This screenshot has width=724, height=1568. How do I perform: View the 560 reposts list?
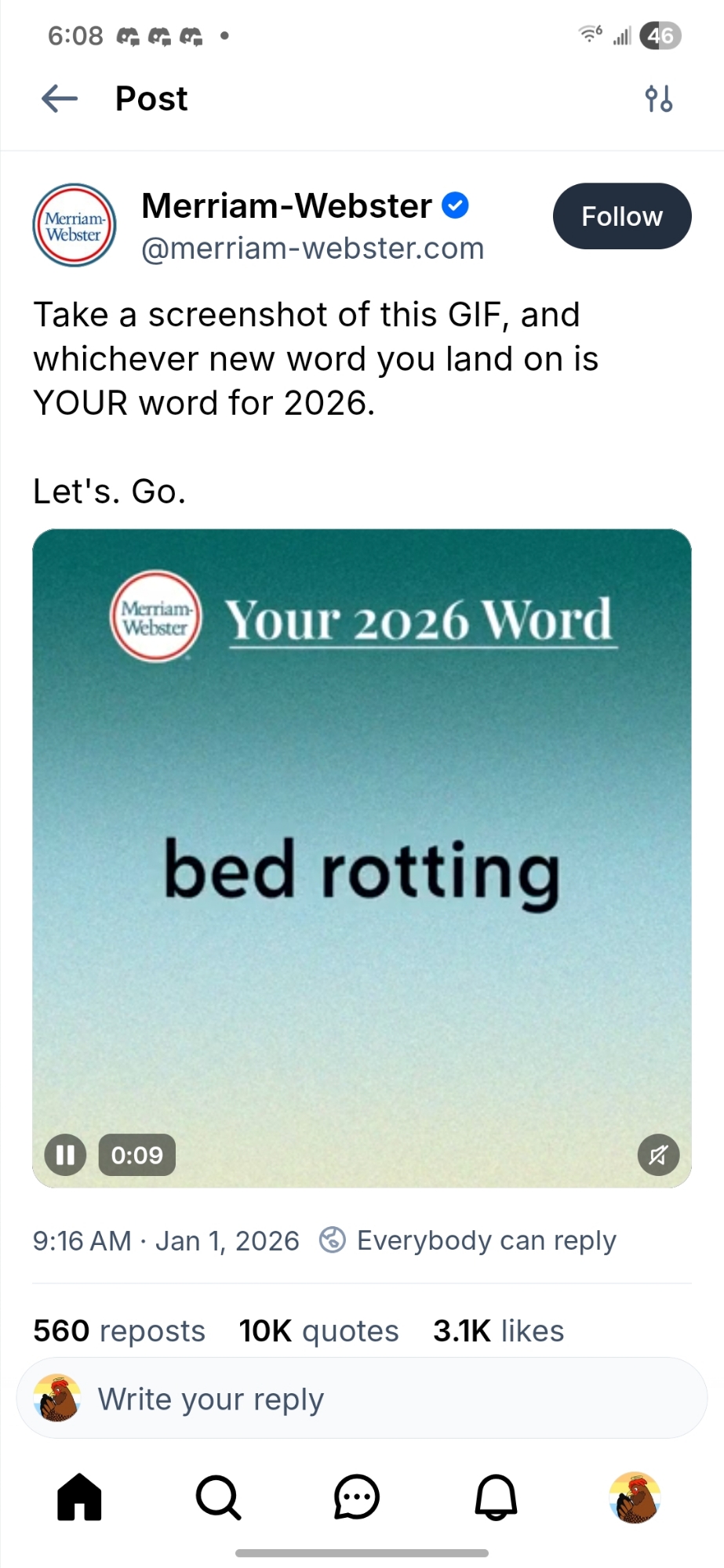(x=119, y=1331)
